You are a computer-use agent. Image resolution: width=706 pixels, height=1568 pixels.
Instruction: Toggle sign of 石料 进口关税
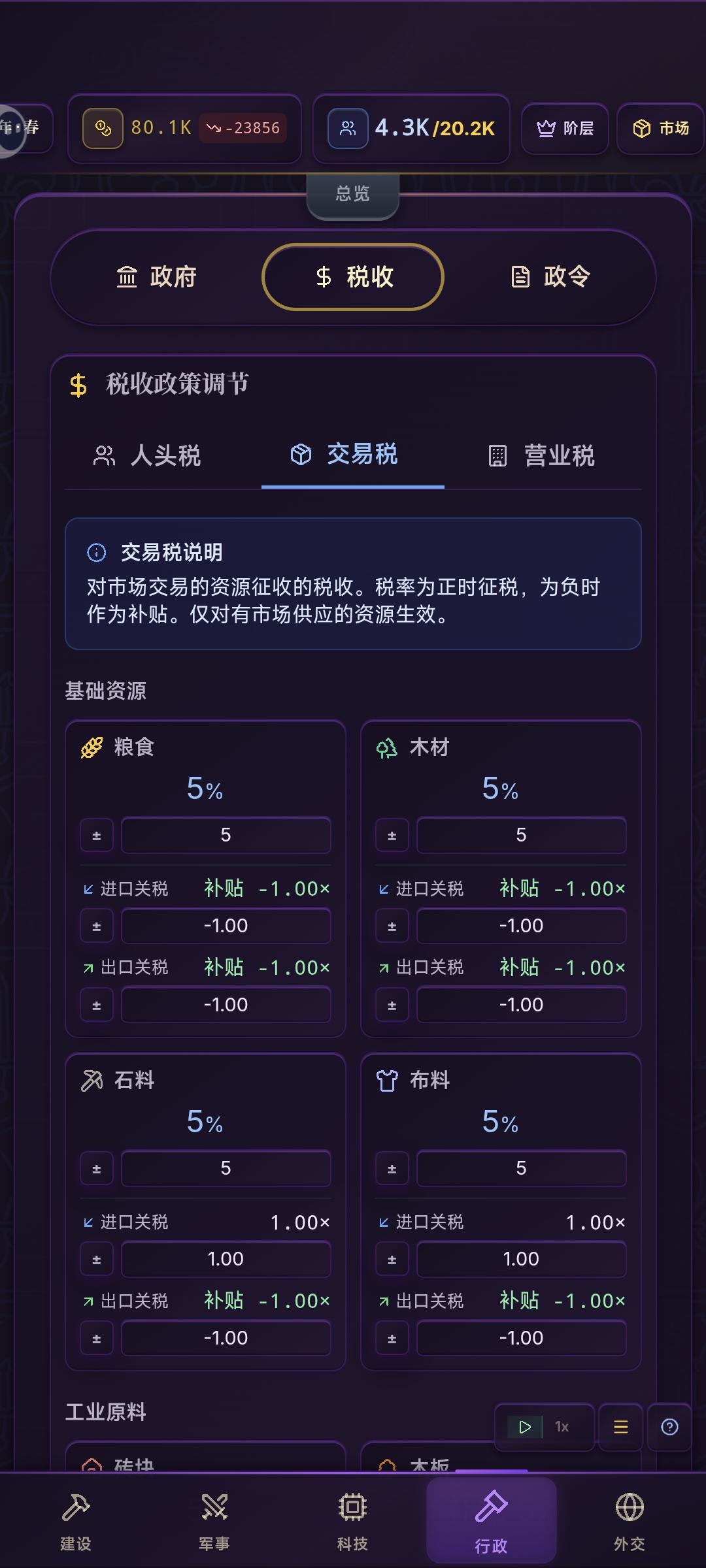(x=97, y=1259)
